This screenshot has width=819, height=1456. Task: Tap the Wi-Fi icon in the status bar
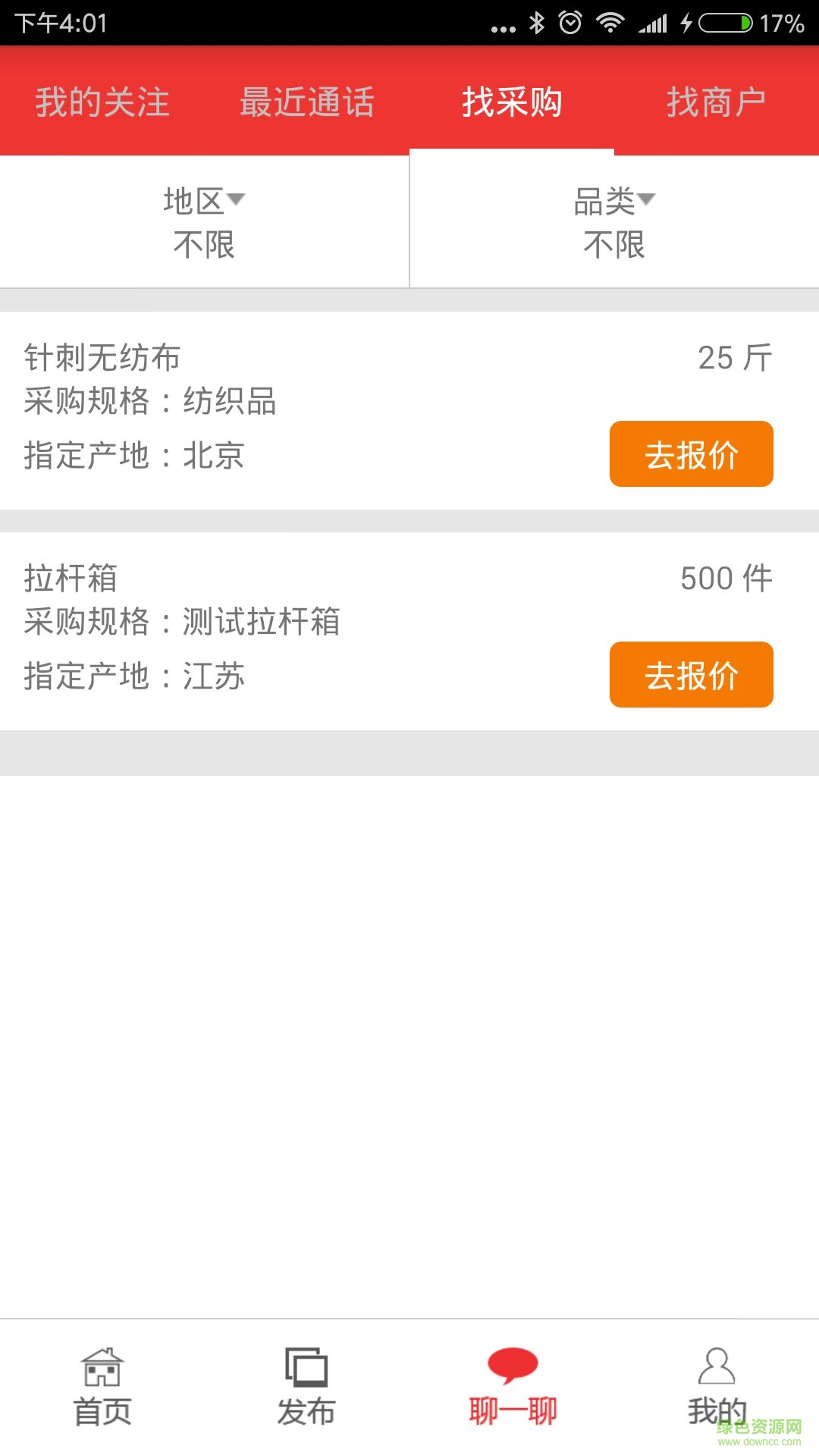tap(610, 23)
